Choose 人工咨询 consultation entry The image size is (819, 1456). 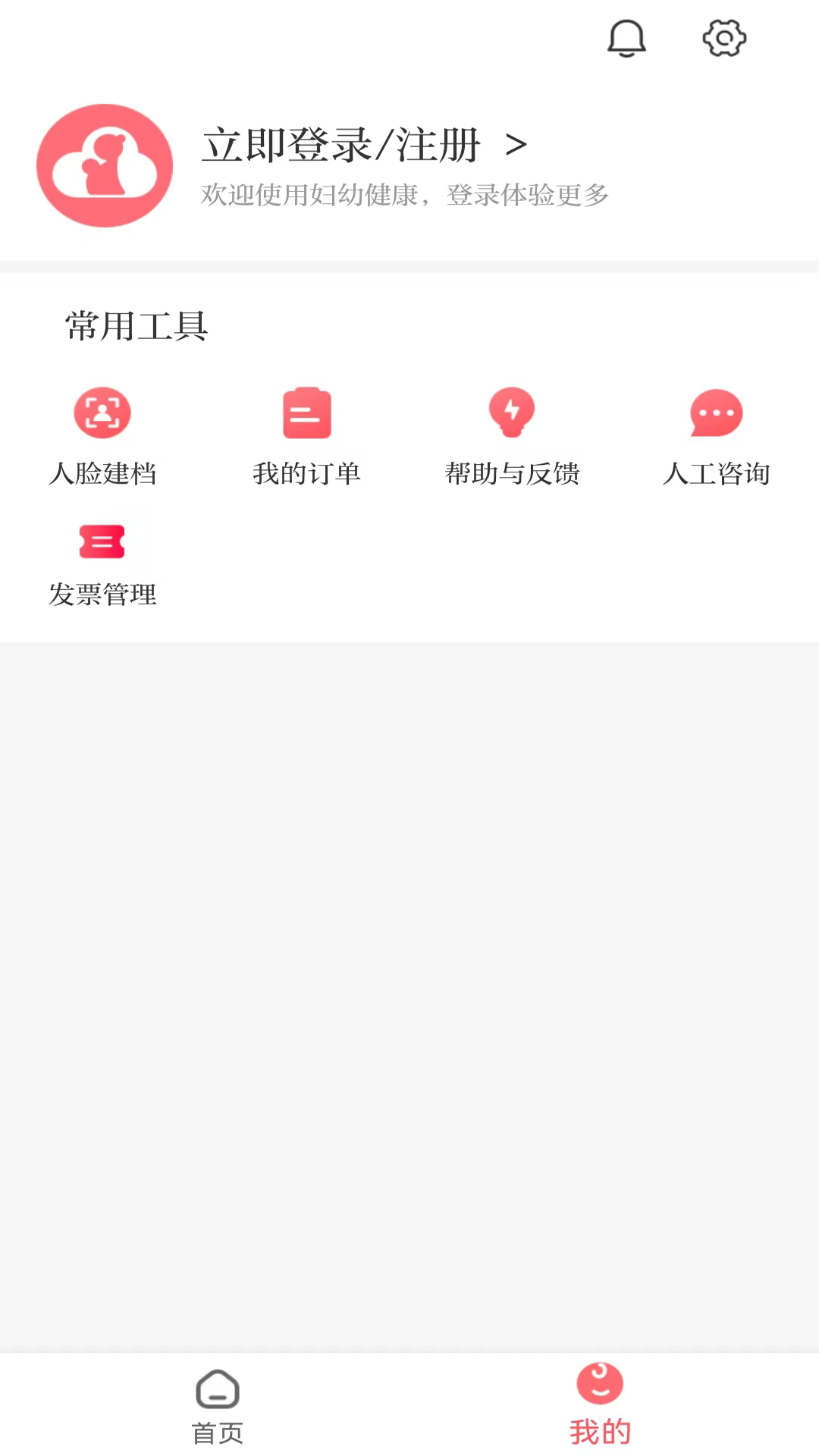[717, 474]
